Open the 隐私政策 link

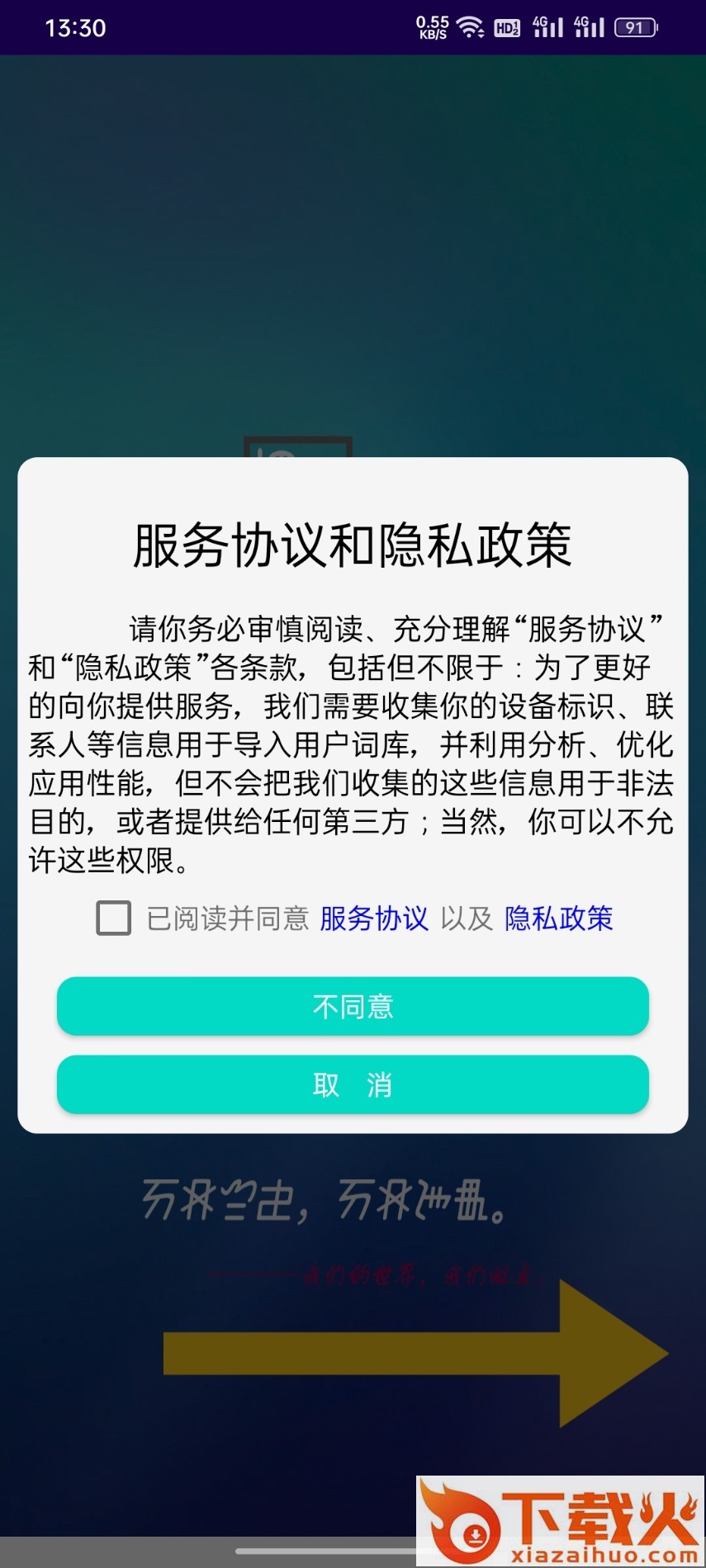pos(558,919)
